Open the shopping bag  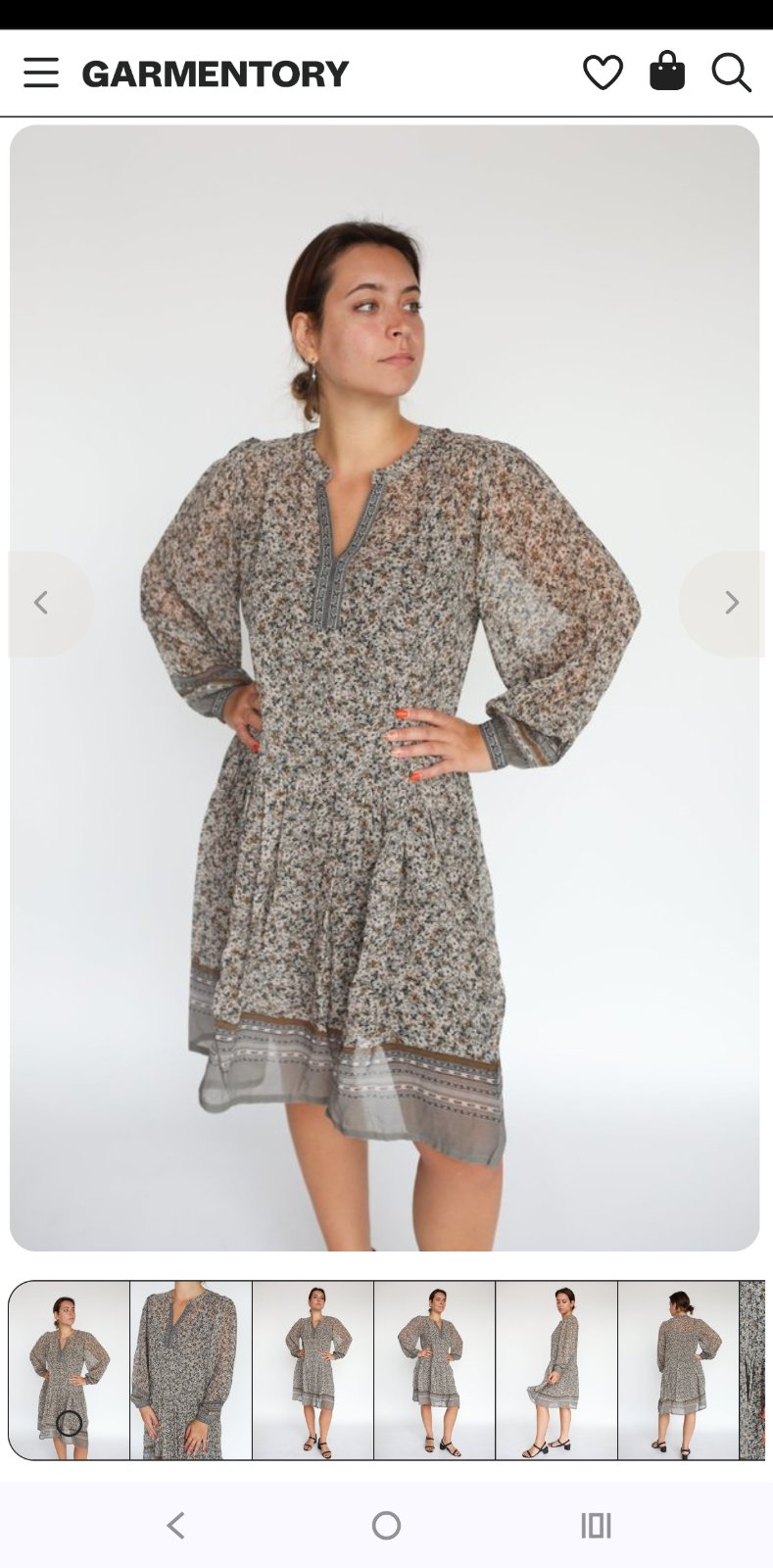click(667, 72)
